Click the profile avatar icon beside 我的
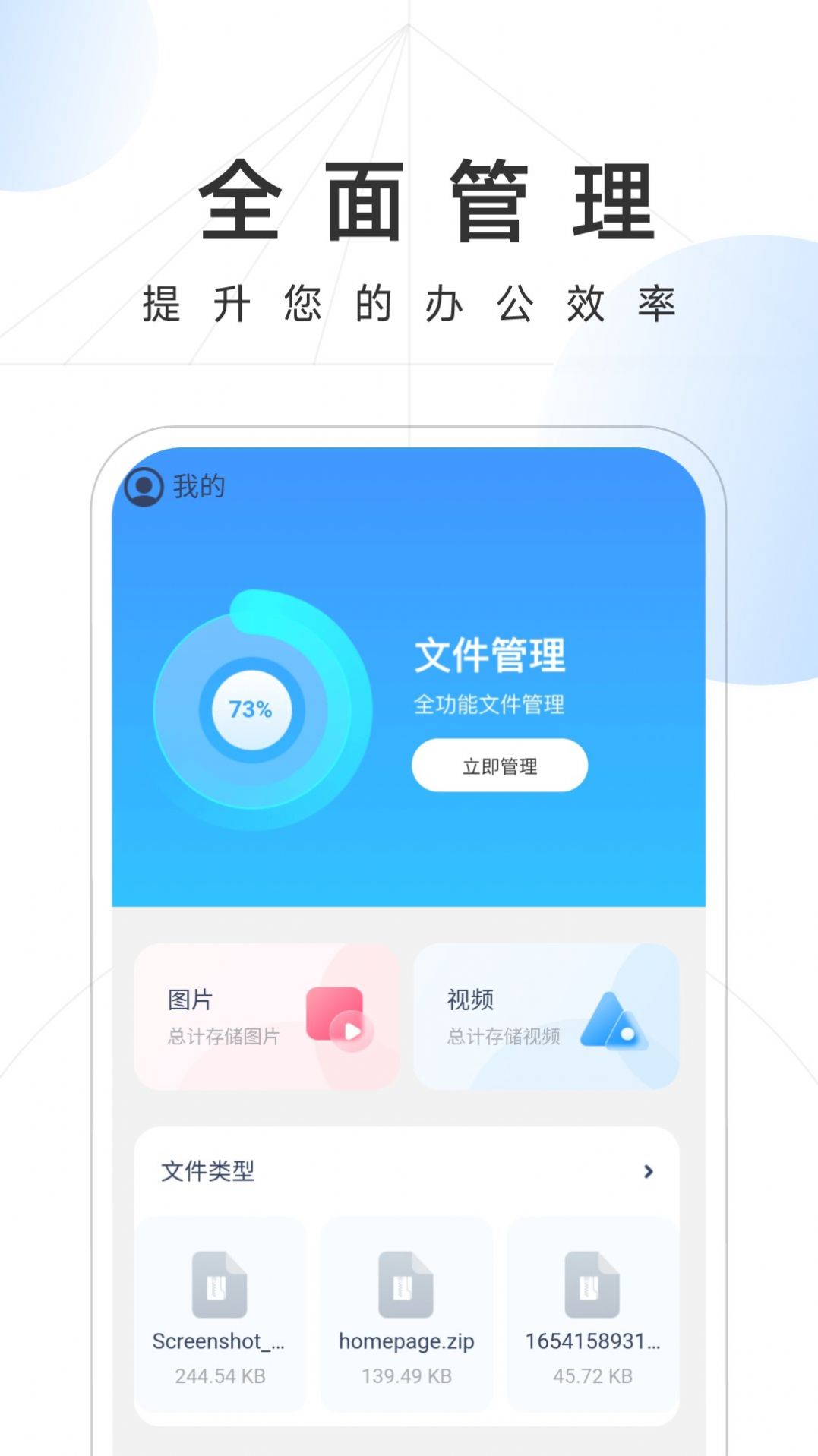 (145, 486)
